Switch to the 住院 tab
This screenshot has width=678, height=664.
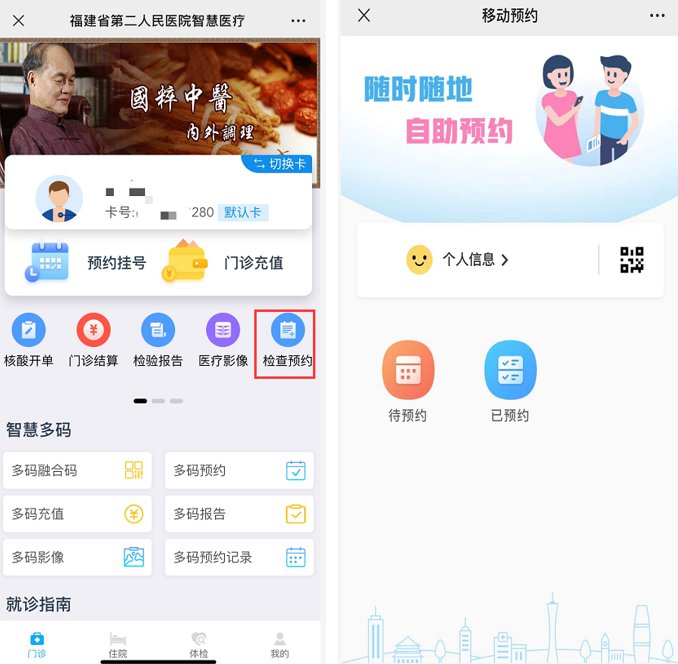point(118,644)
